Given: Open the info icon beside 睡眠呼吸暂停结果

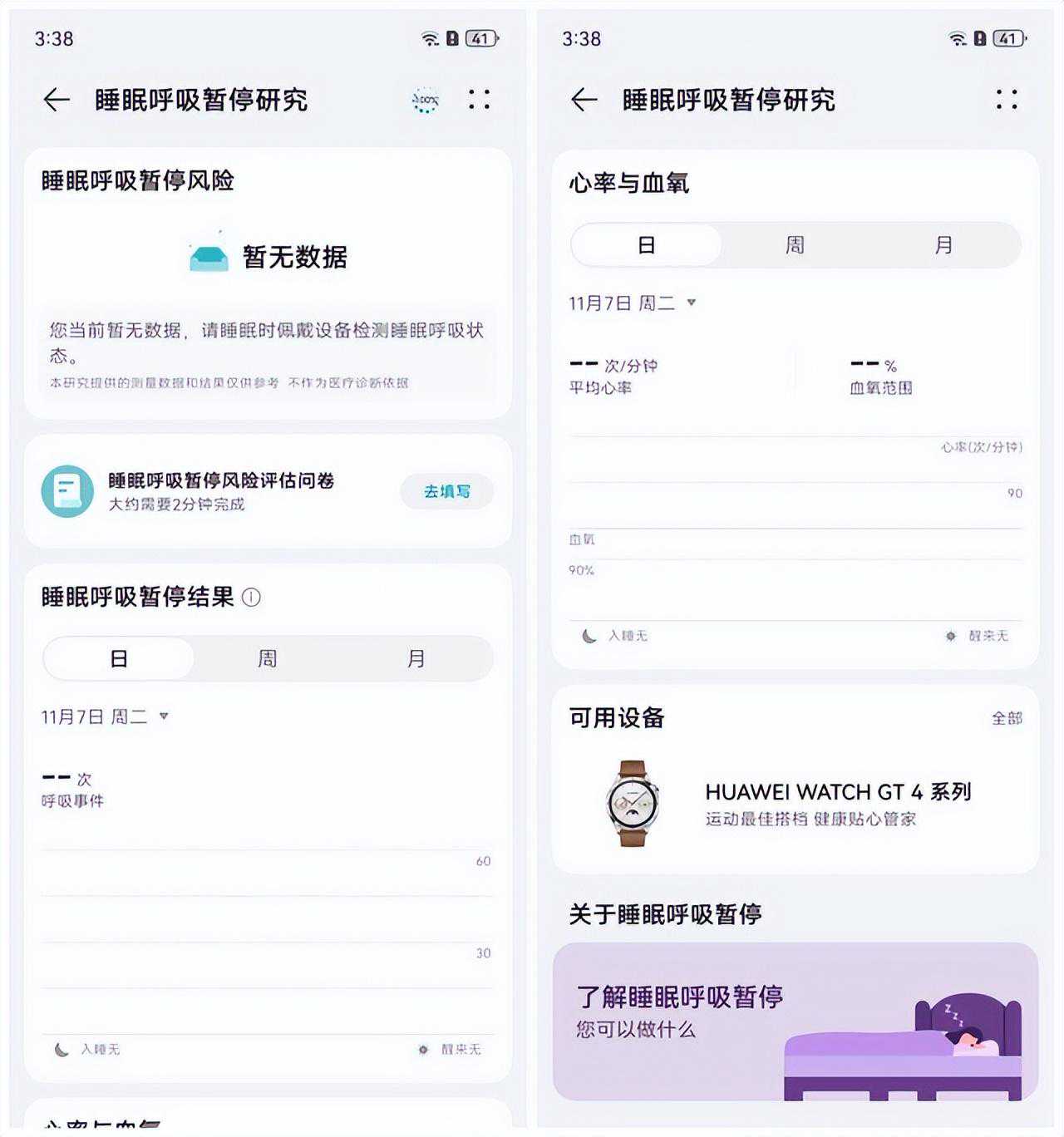Looking at the screenshot, I should pyautogui.click(x=251, y=597).
